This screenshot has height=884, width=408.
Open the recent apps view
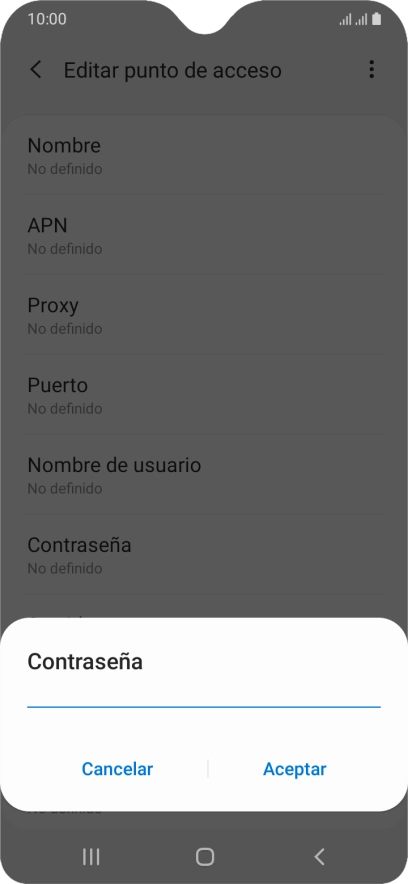click(x=91, y=857)
